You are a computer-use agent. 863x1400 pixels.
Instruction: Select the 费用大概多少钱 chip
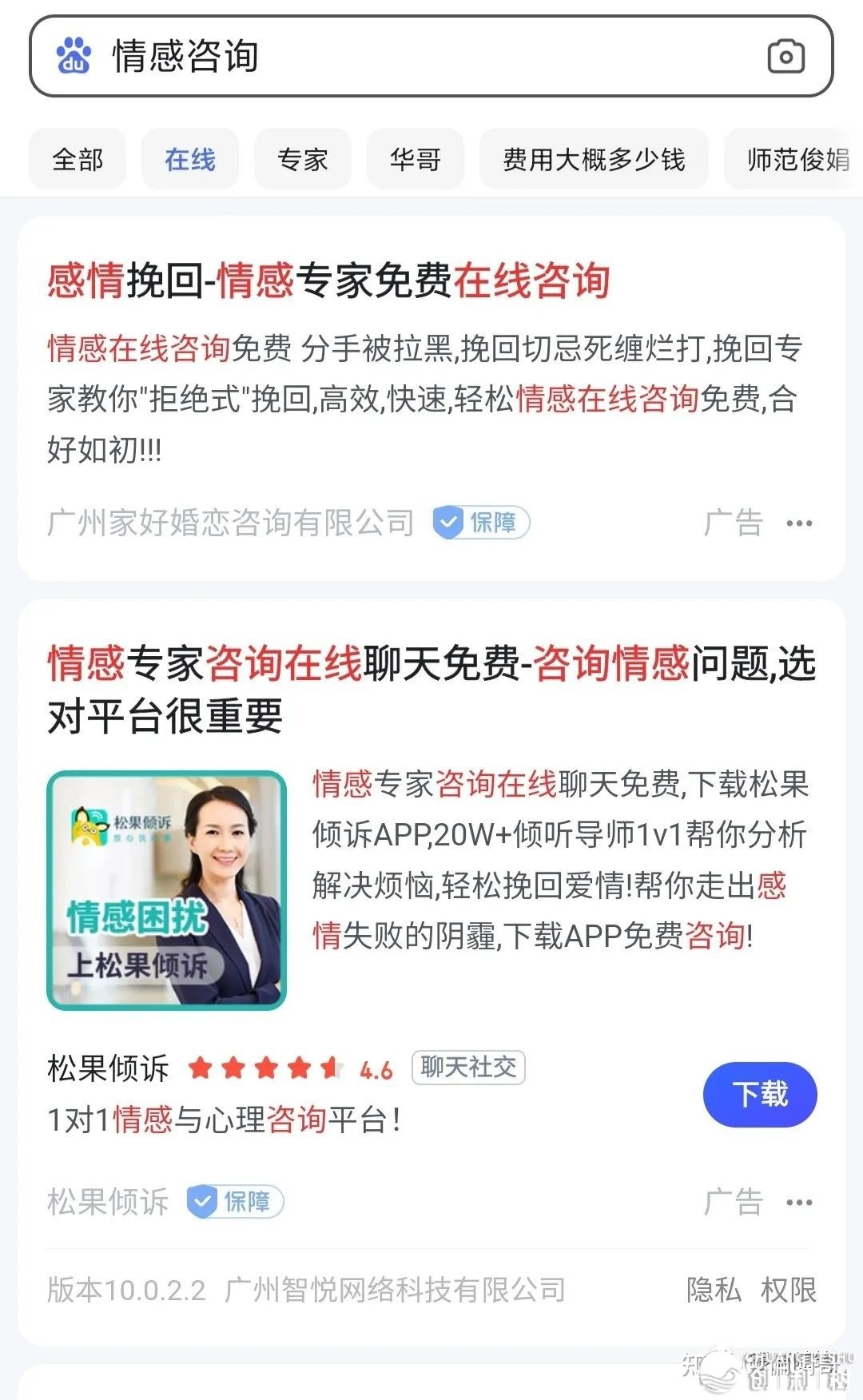point(594,159)
